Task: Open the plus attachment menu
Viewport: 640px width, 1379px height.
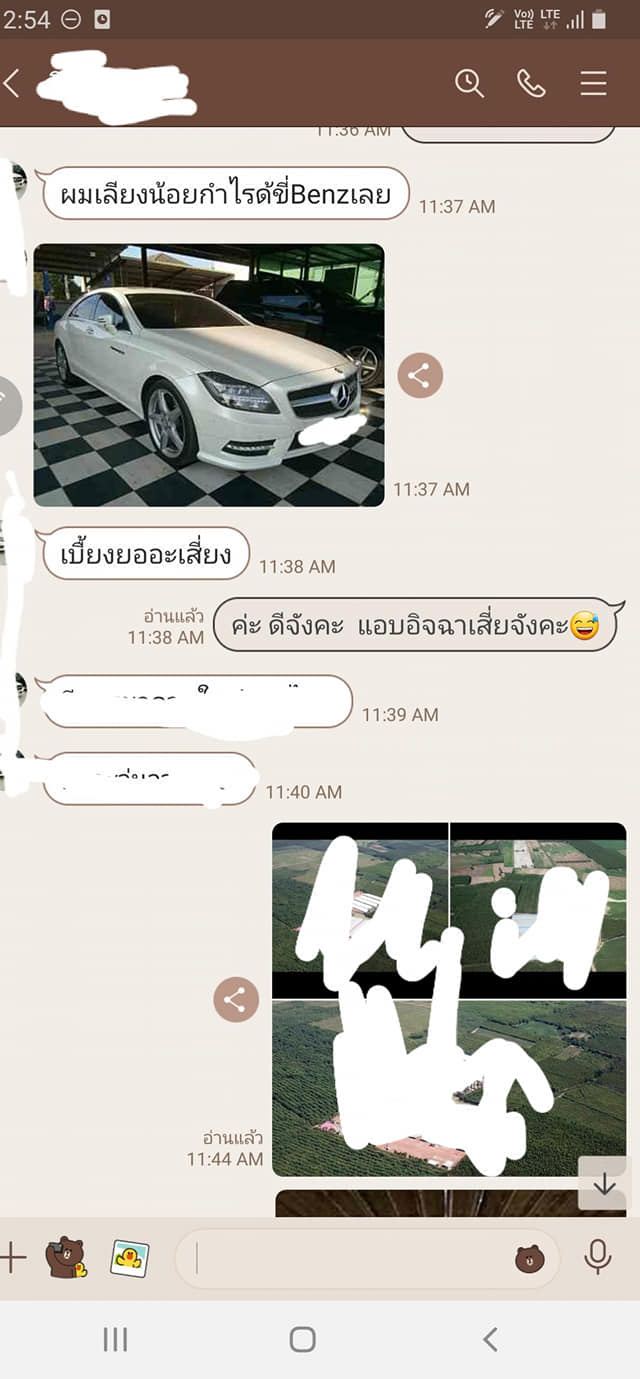Action: tap(13, 1257)
